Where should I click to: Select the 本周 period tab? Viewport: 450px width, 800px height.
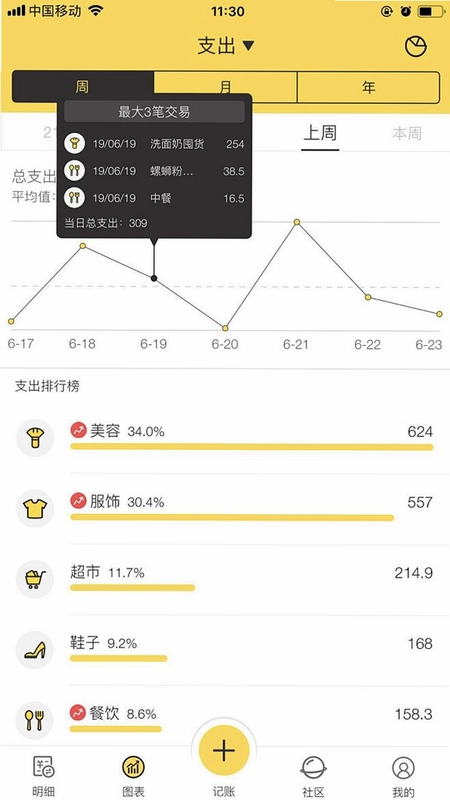tap(407, 134)
